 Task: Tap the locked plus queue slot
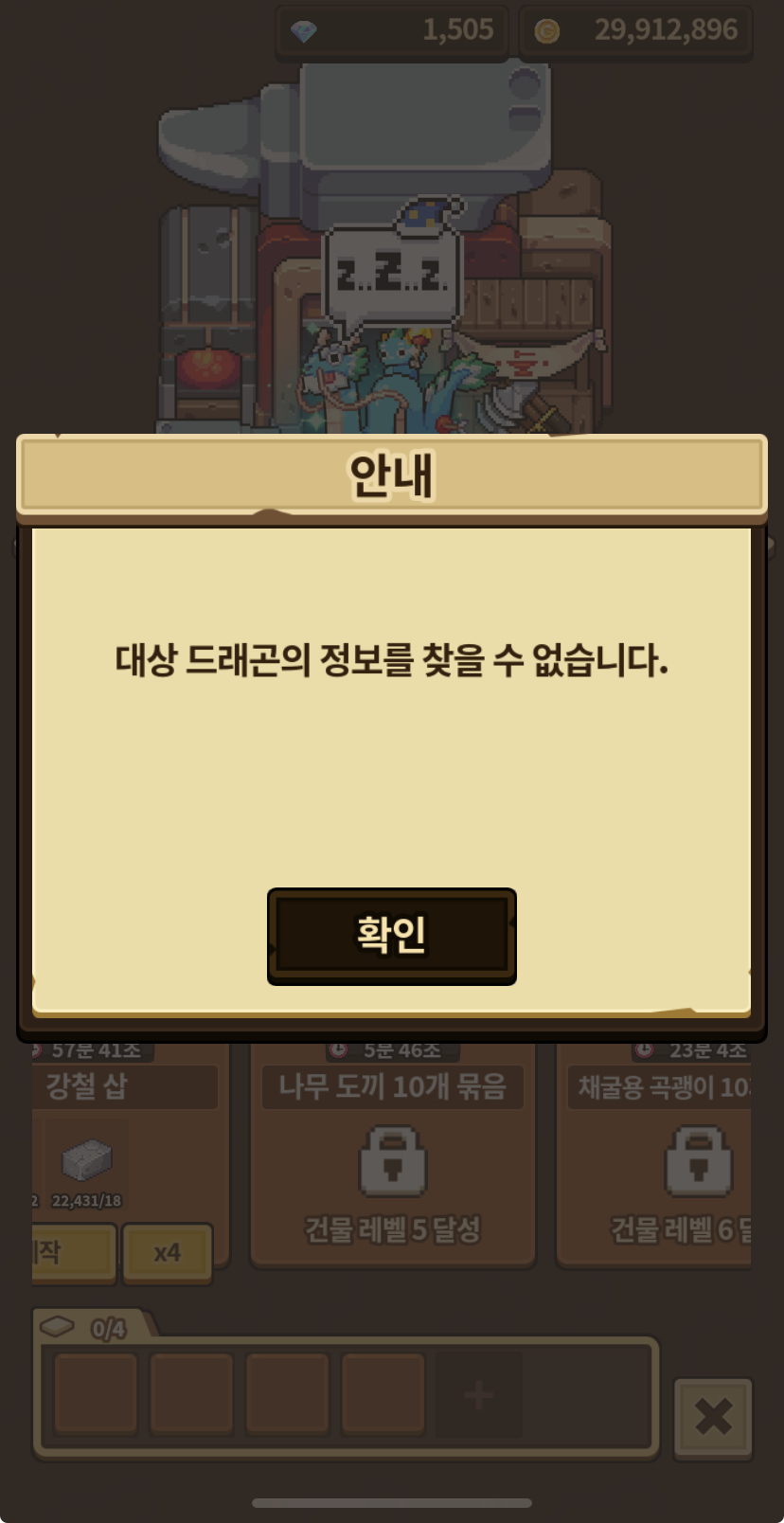coord(479,1395)
